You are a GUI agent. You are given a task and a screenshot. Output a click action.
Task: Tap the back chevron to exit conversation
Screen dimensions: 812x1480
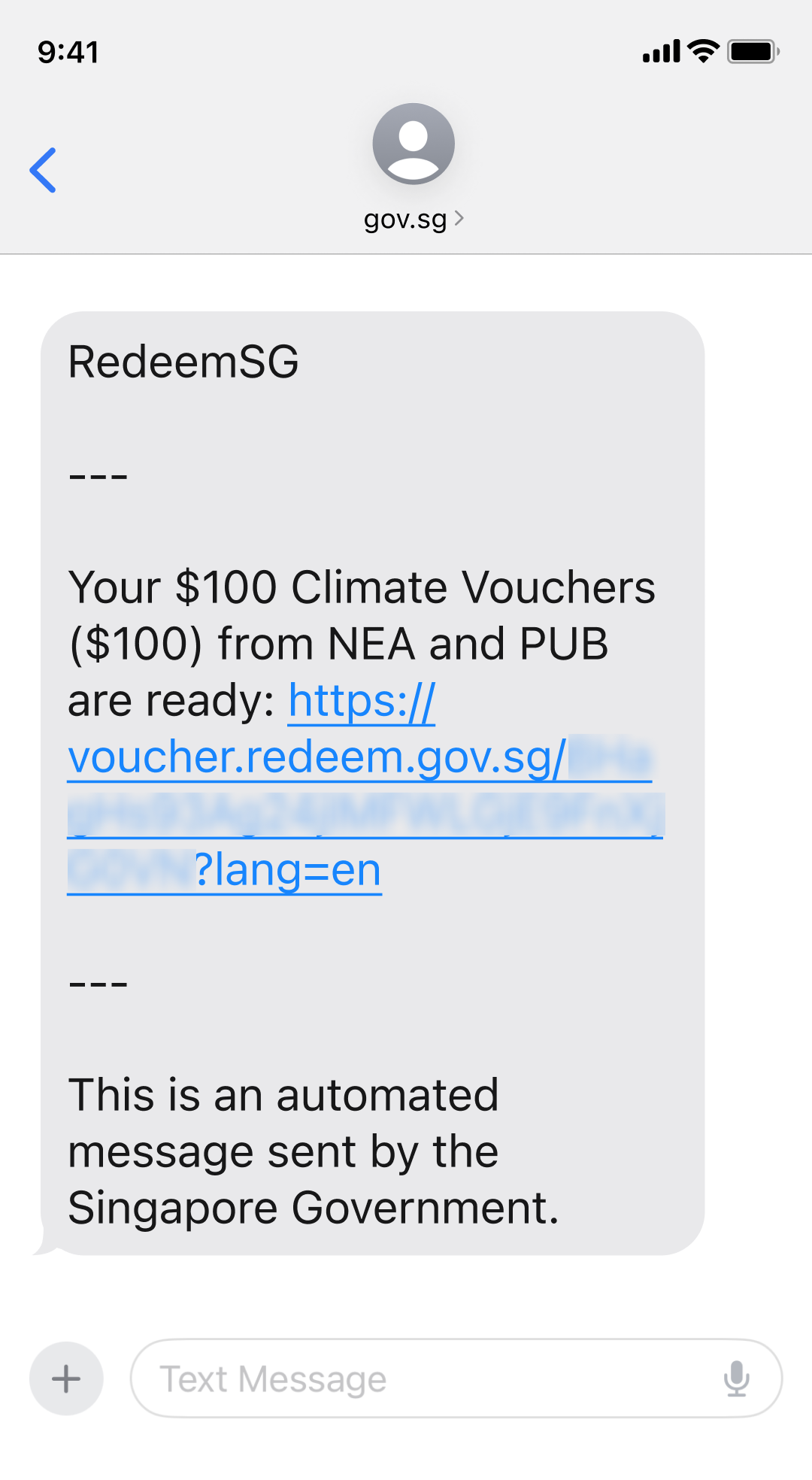(x=43, y=170)
